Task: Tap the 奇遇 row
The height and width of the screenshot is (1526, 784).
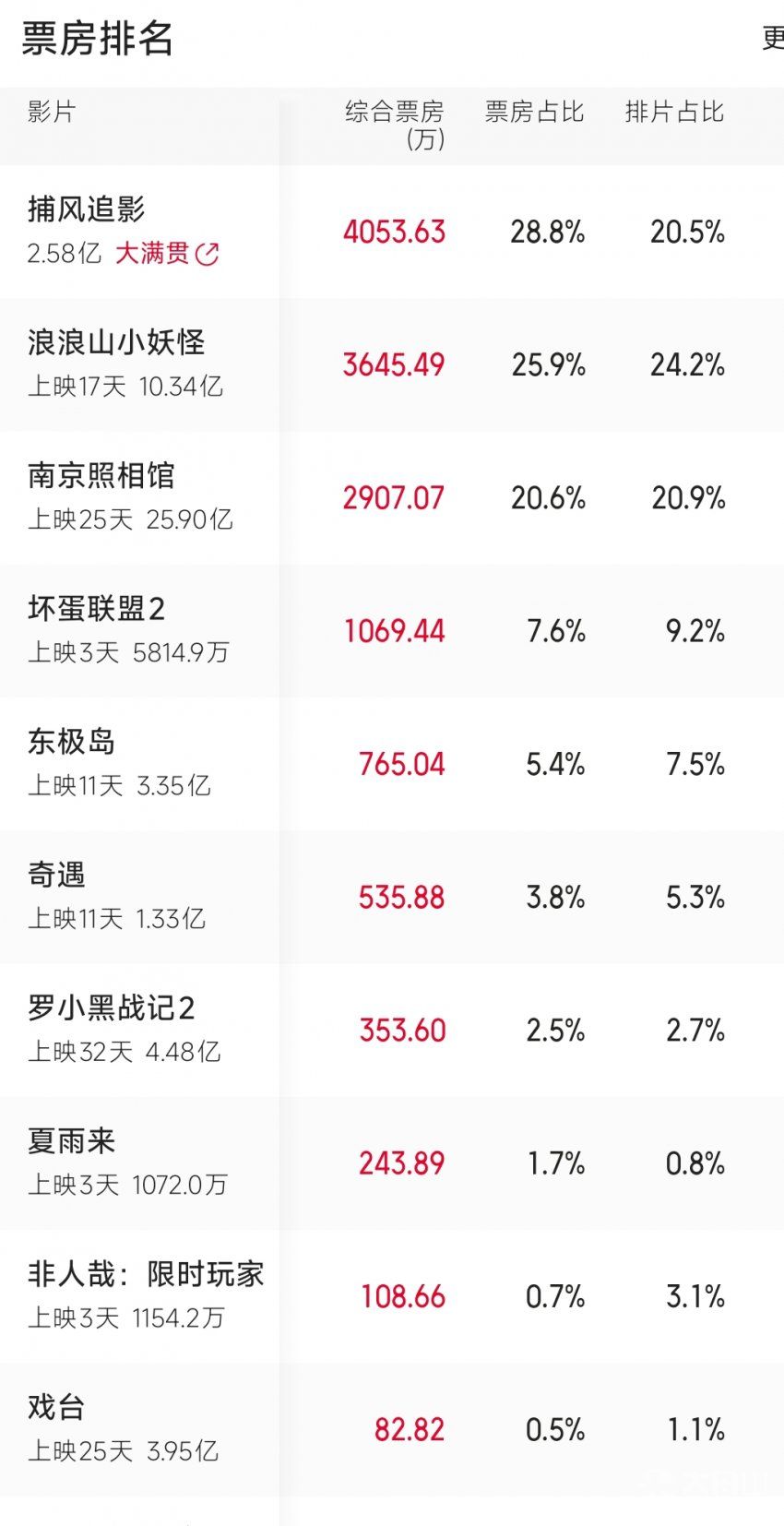Action: point(392,896)
